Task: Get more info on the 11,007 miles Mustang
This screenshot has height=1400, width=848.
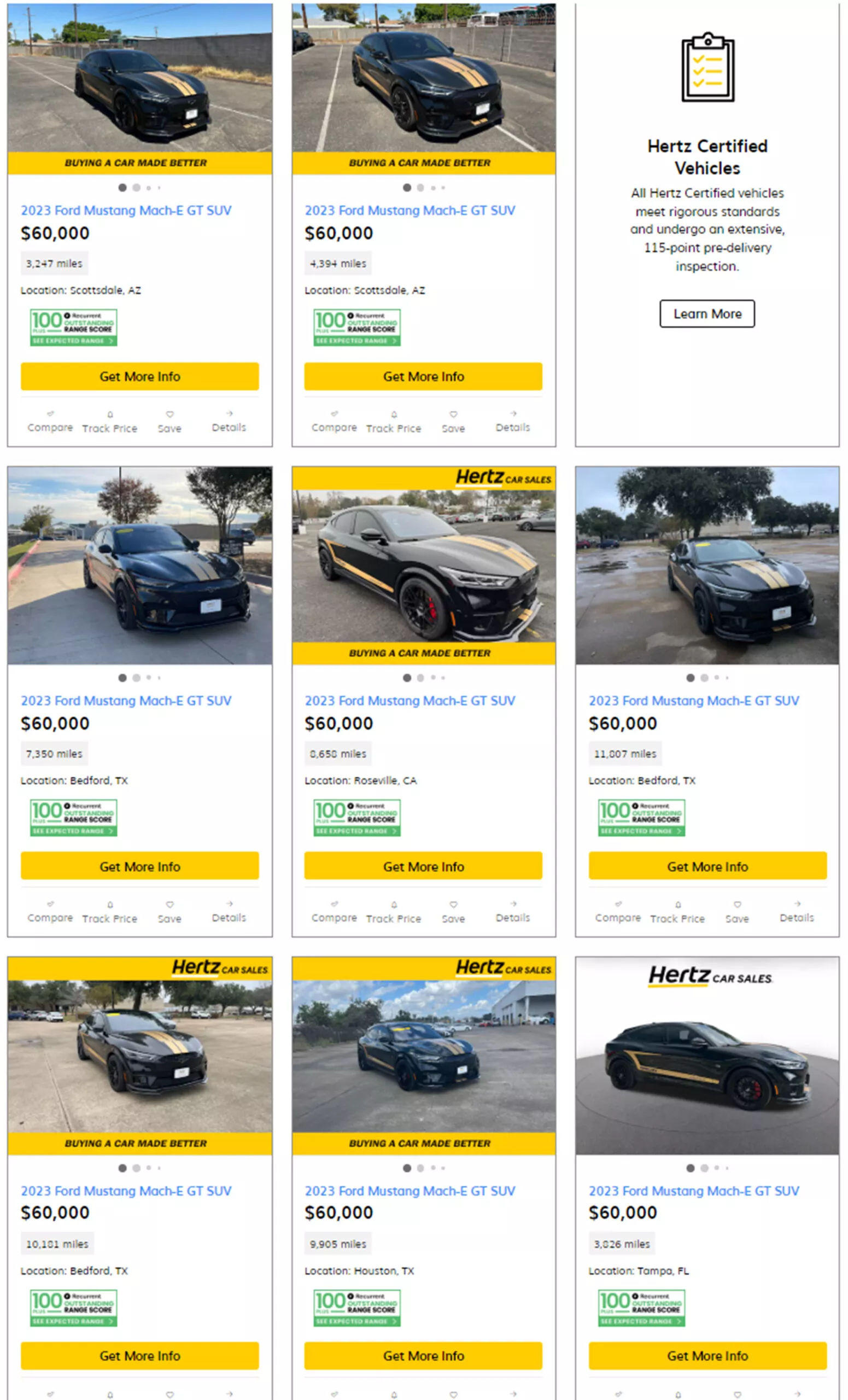Action: click(707, 866)
